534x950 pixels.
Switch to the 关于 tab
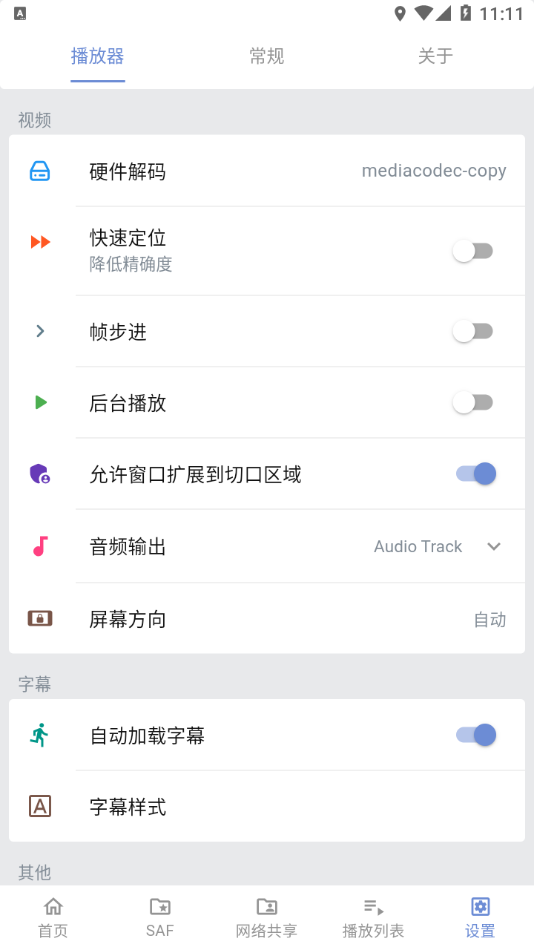click(x=435, y=56)
